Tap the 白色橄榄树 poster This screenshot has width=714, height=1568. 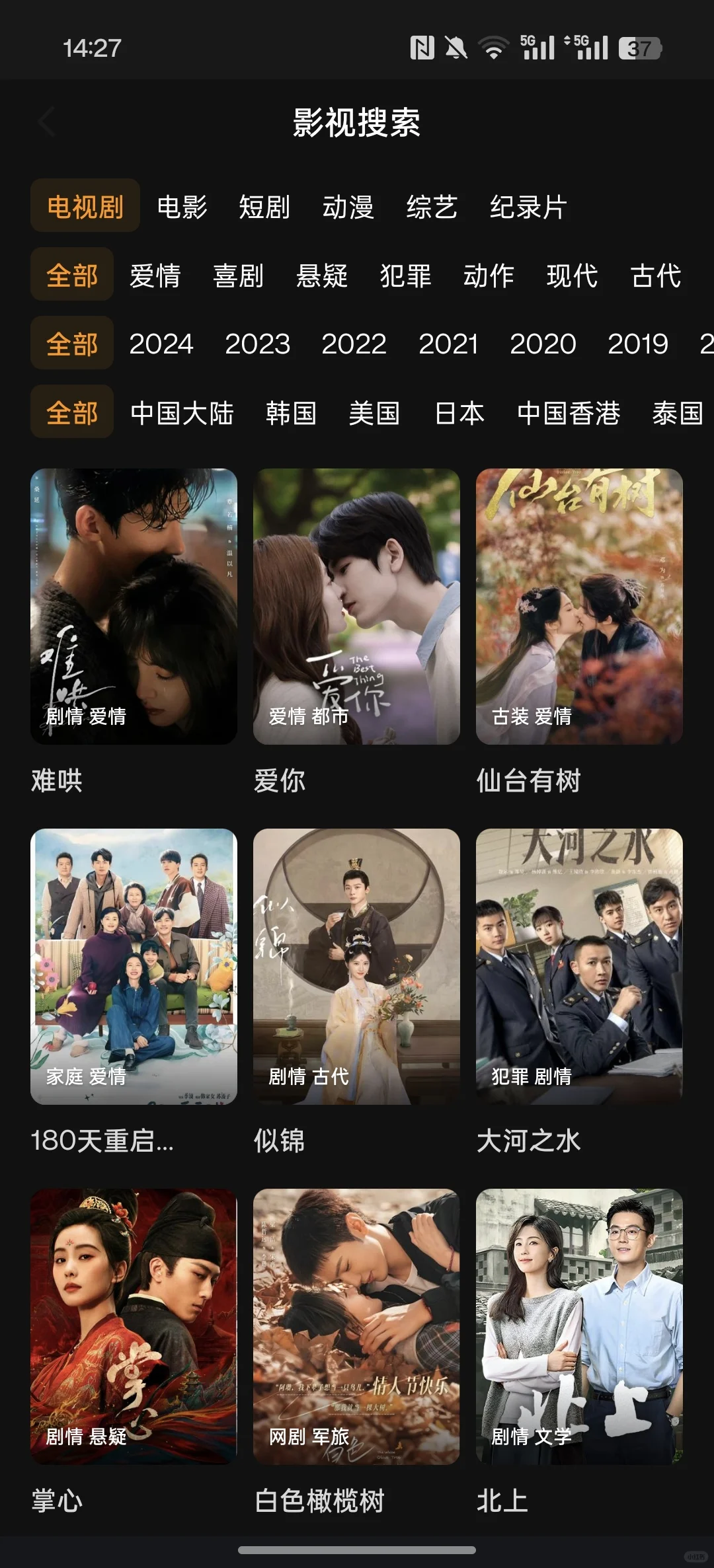[356, 1326]
